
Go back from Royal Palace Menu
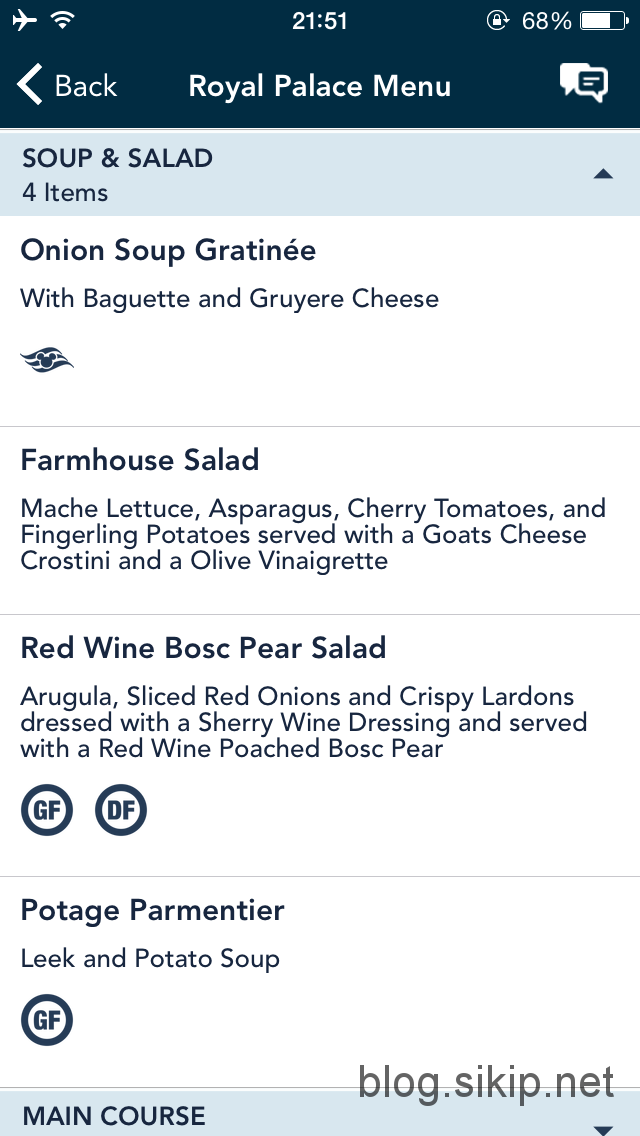(x=67, y=85)
